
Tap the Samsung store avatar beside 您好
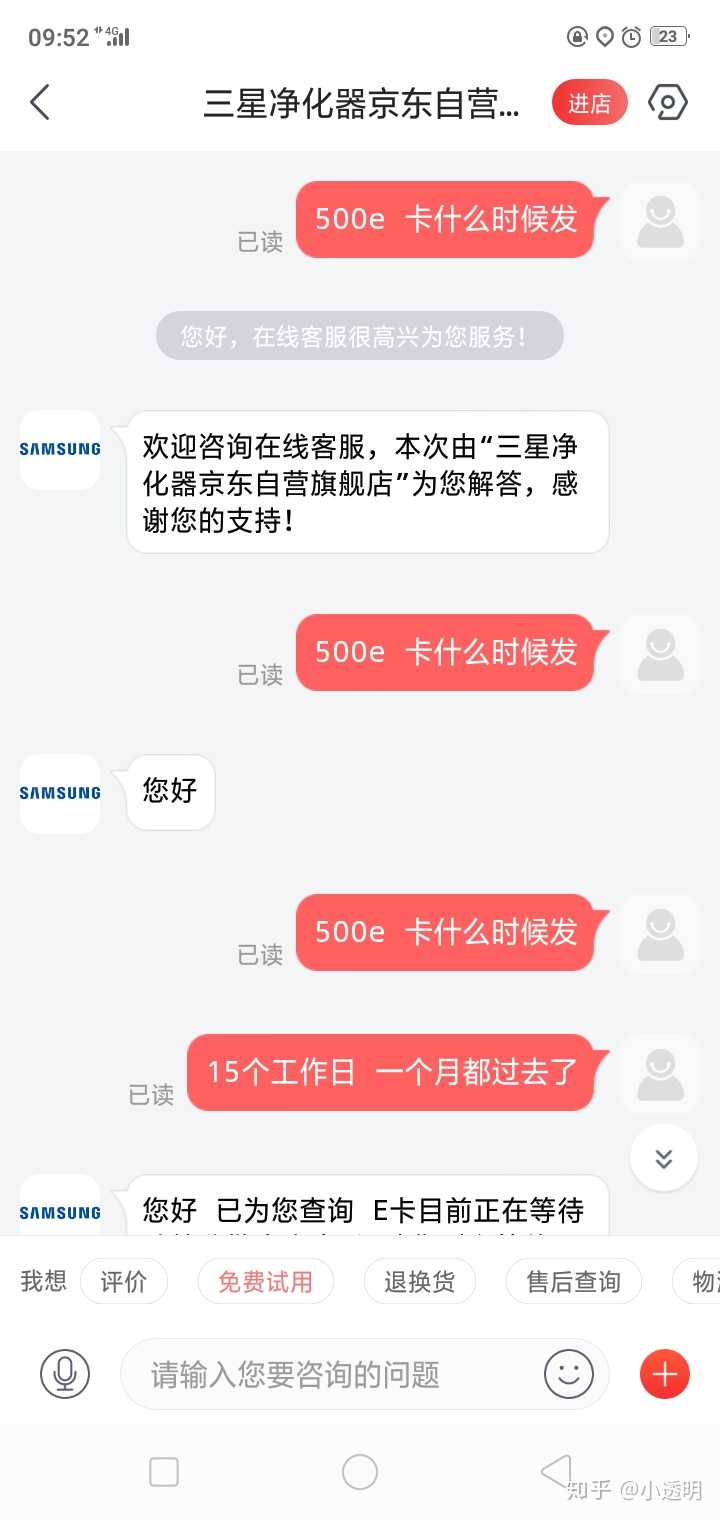(60, 793)
